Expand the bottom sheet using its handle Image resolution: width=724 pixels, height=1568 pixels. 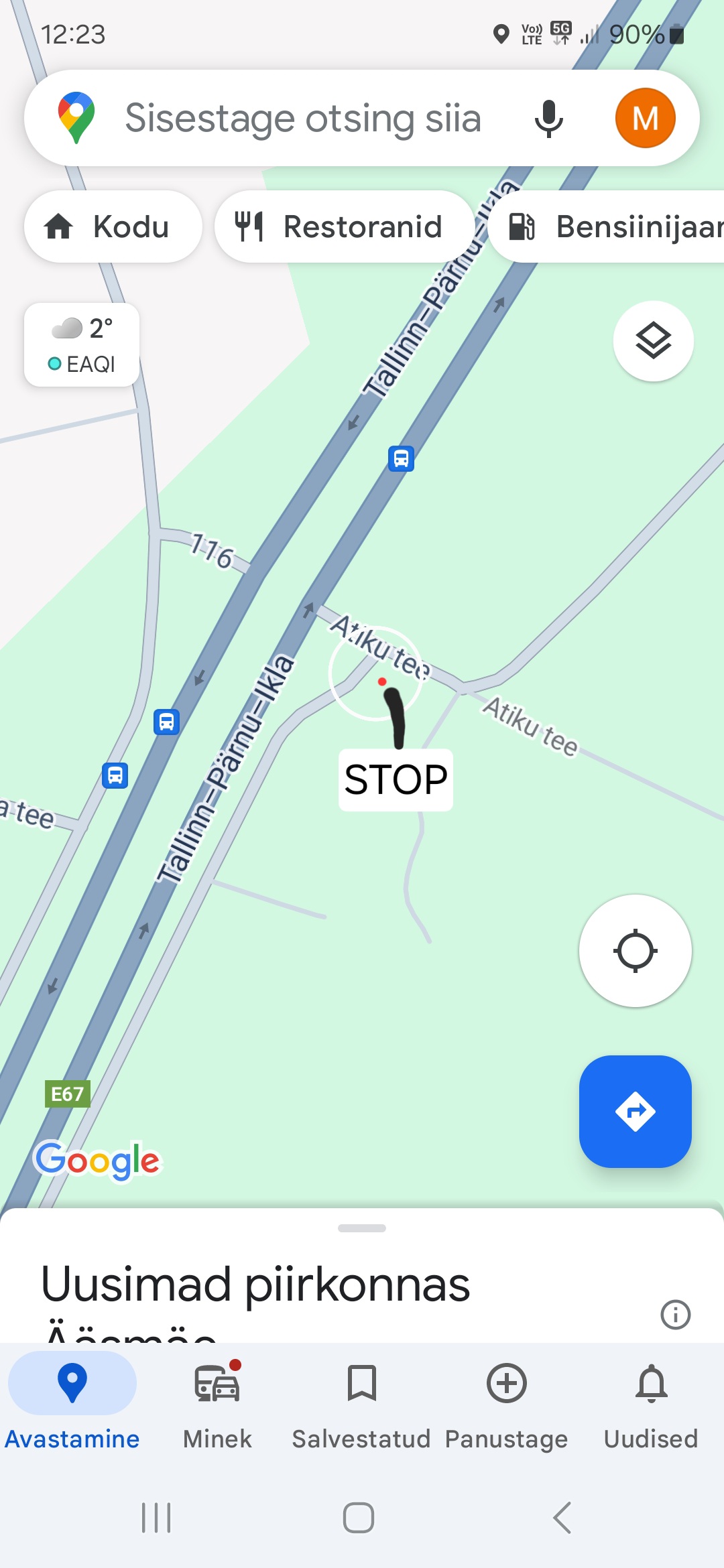point(362,1228)
